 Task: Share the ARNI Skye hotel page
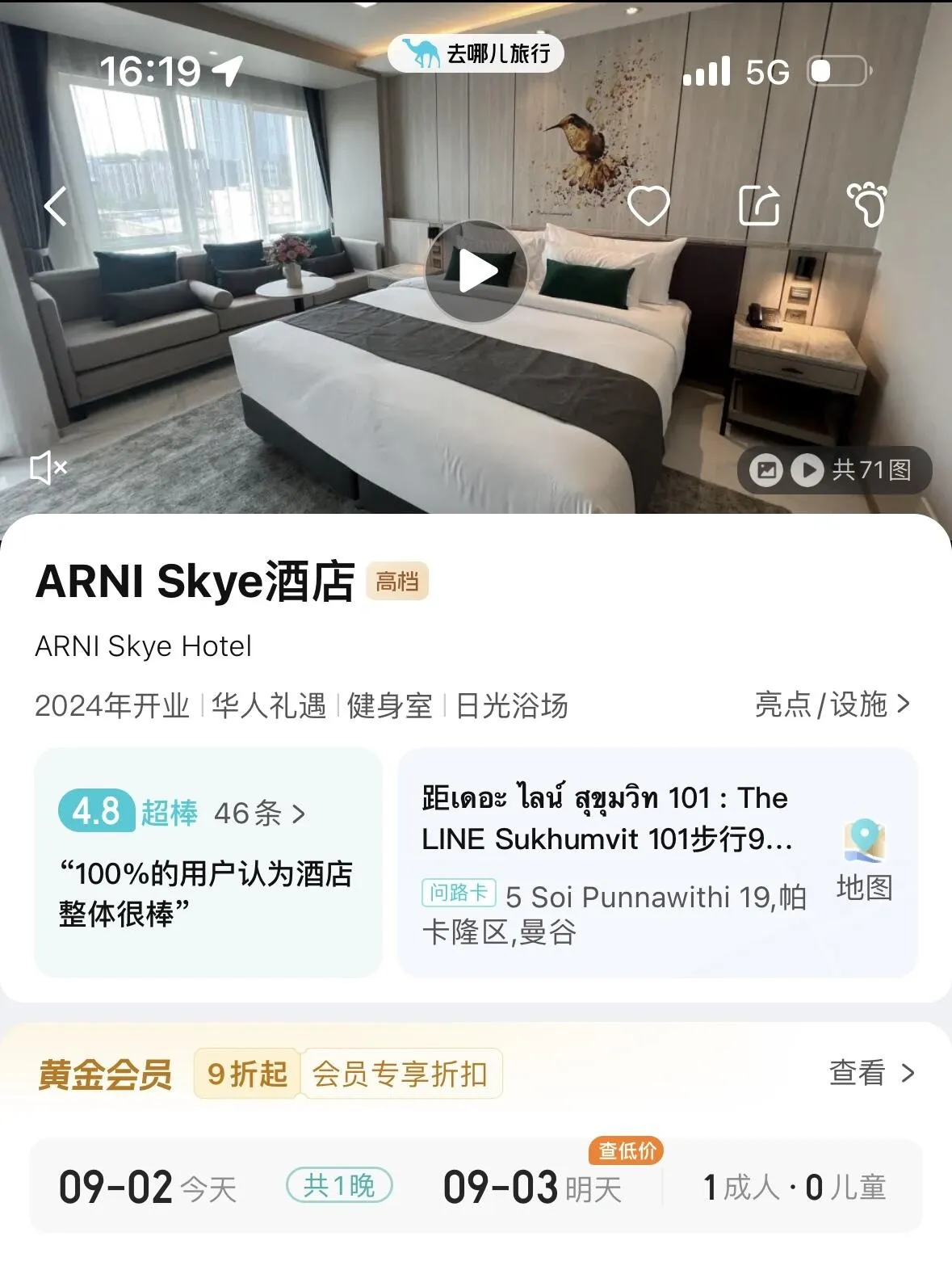[x=759, y=206]
